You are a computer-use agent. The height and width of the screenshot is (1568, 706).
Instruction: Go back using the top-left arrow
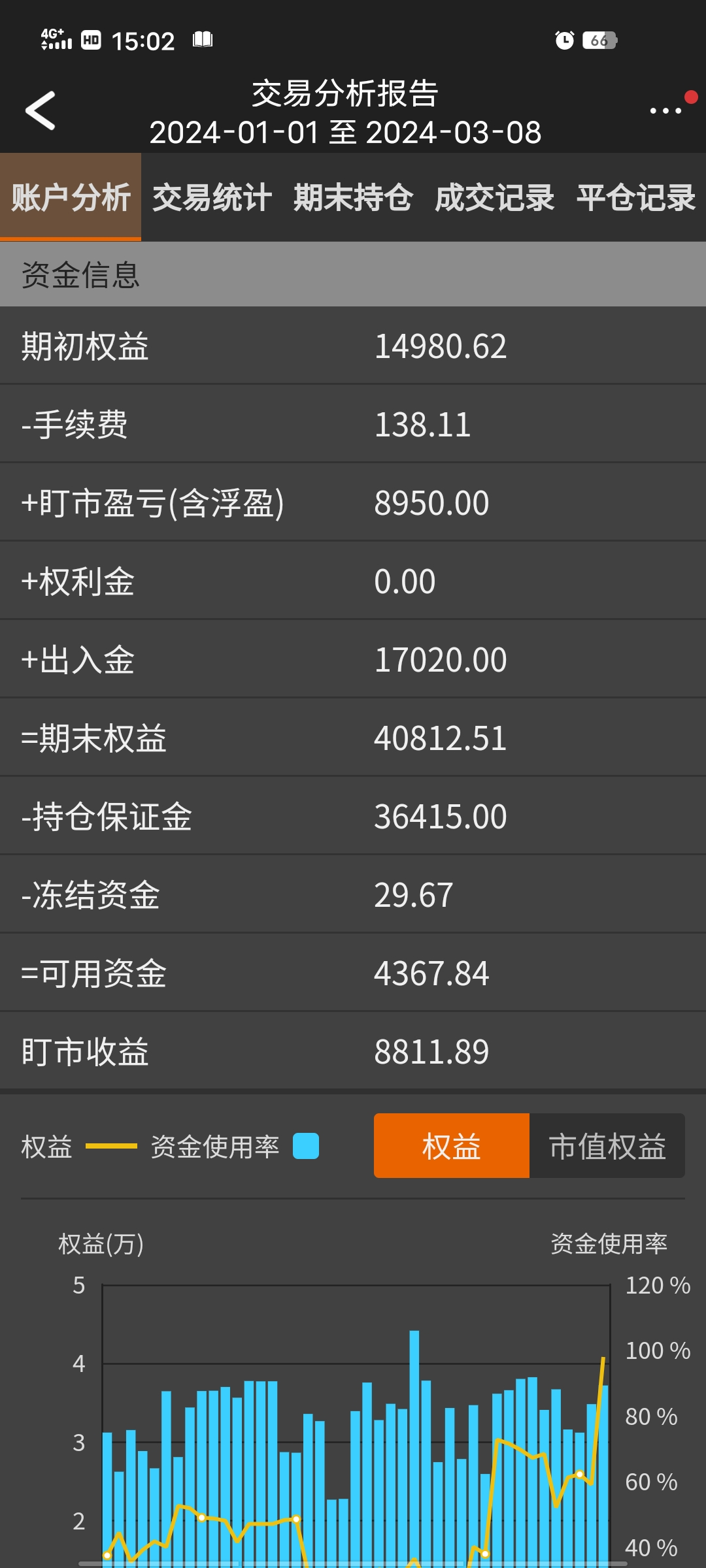(41, 111)
